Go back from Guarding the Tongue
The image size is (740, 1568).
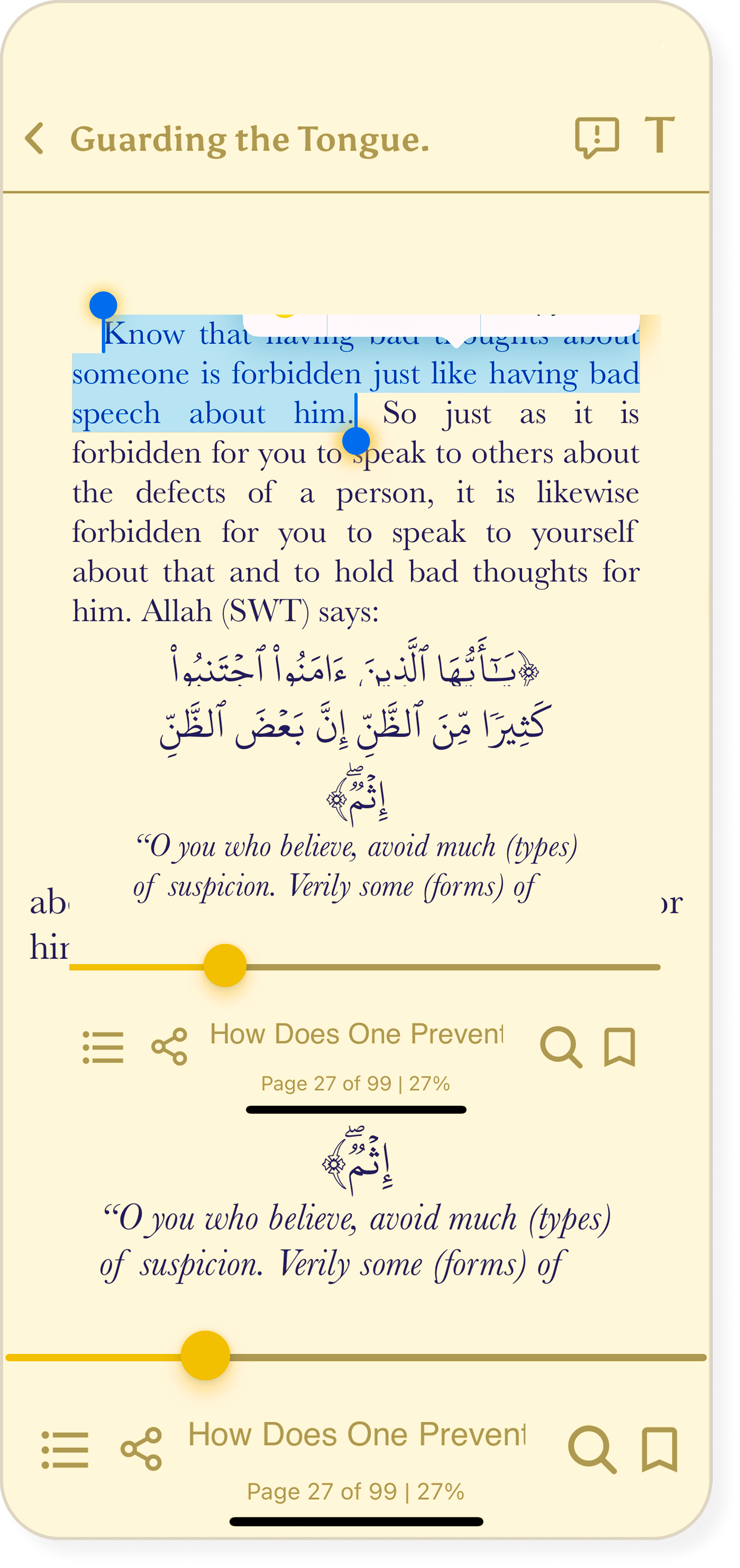pyautogui.click(x=35, y=138)
